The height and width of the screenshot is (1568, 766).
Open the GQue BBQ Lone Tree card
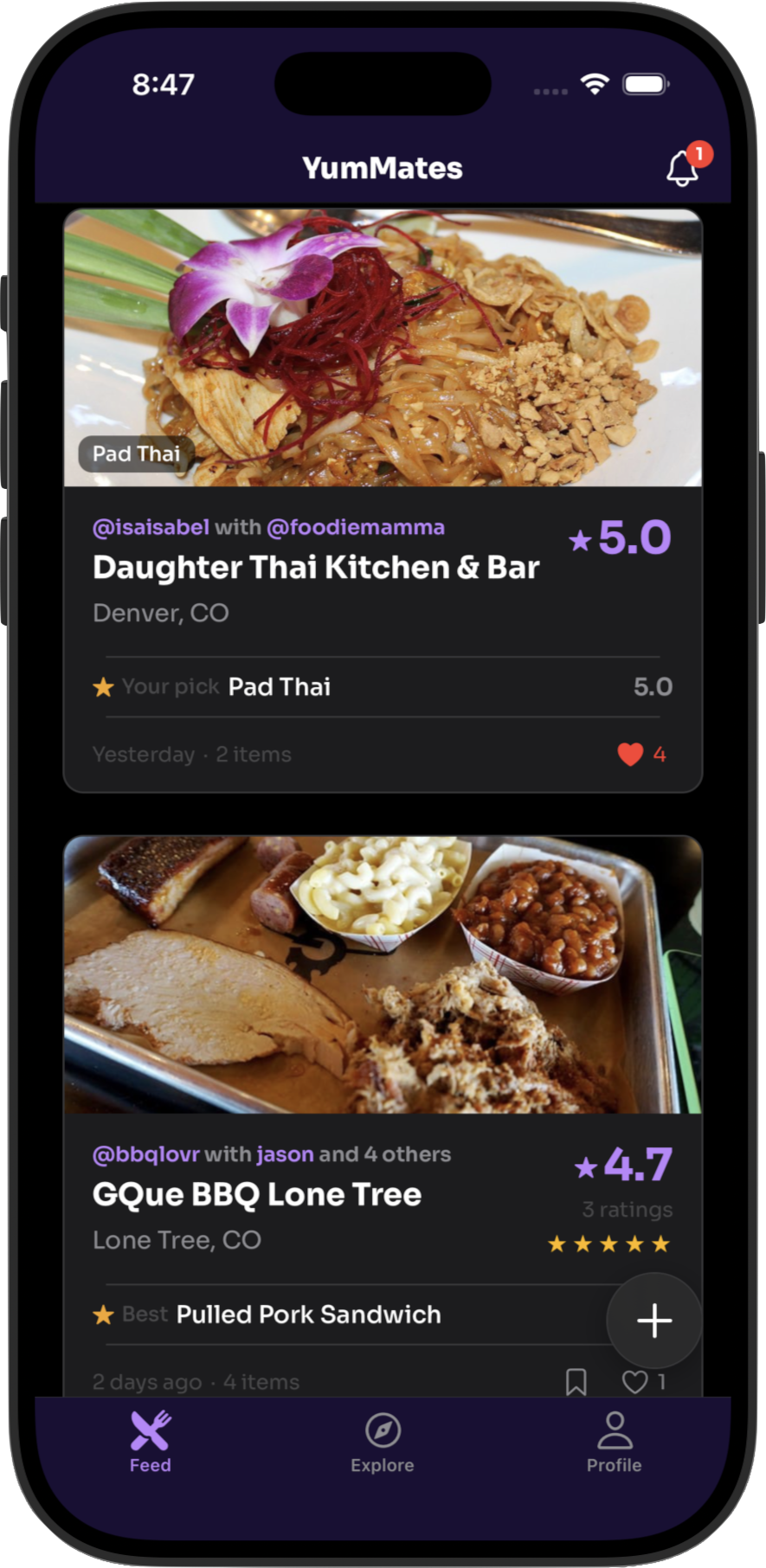(257, 1195)
